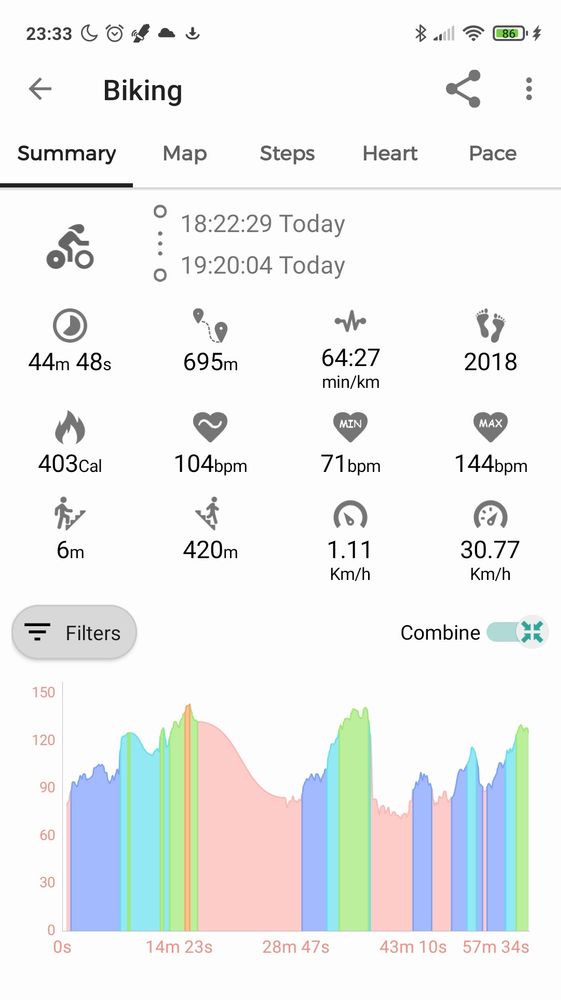Switch to the Map tab
The image size is (561, 1000).
[x=184, y=154]
